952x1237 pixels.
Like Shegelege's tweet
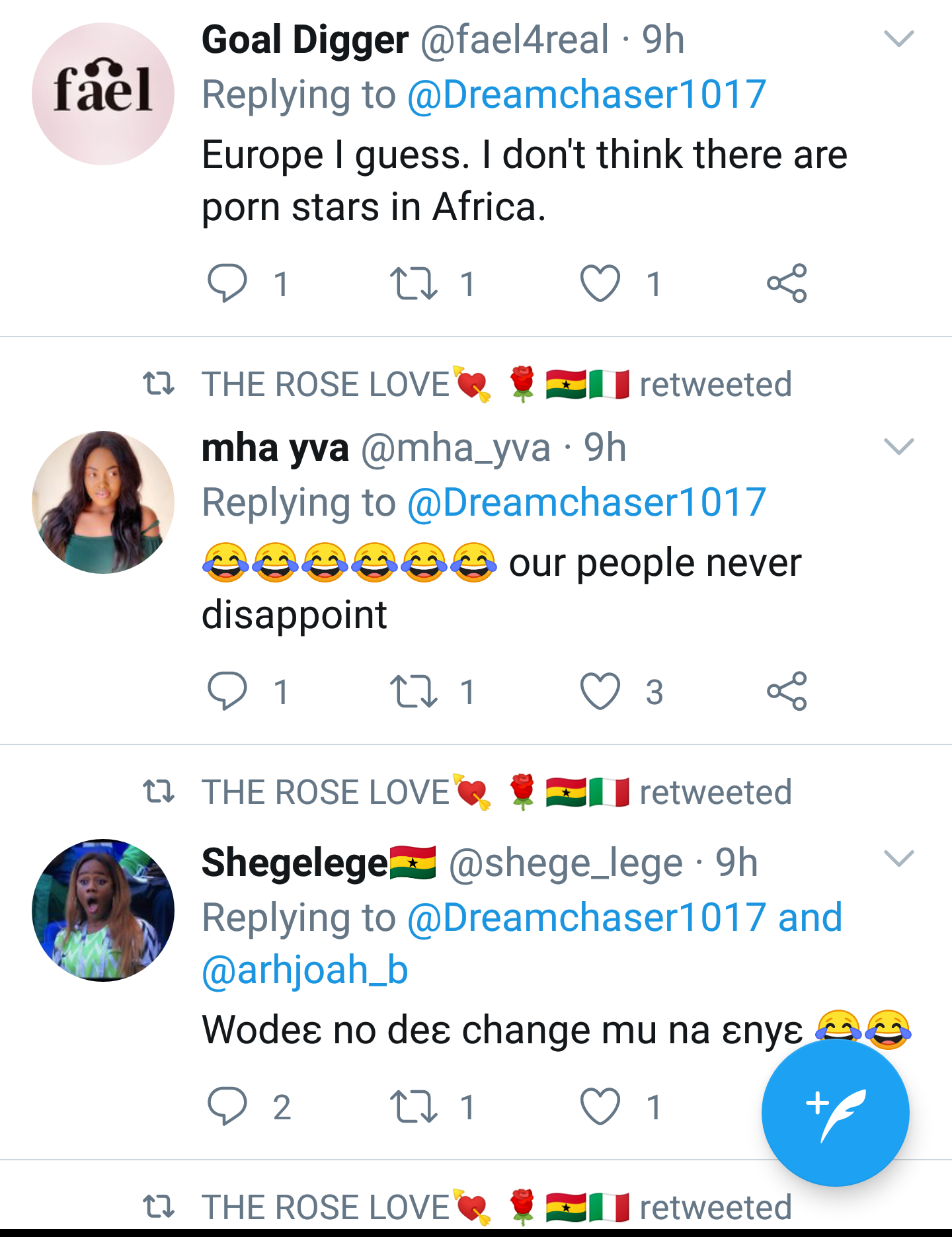[x=600, y=1106]
